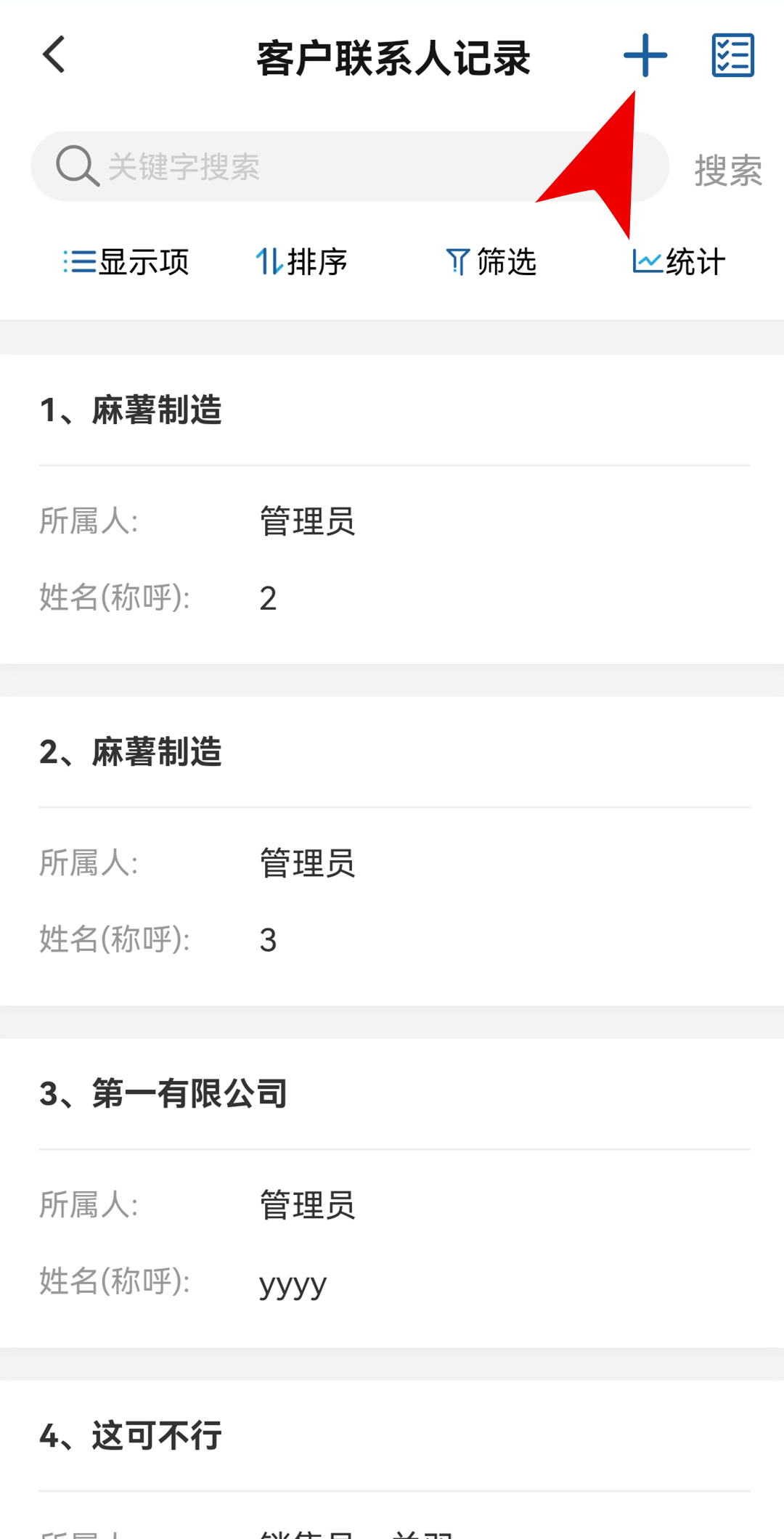Open the 筛选 filter panel
This screenshot has width=784, height=1539.
click(491, 261)
